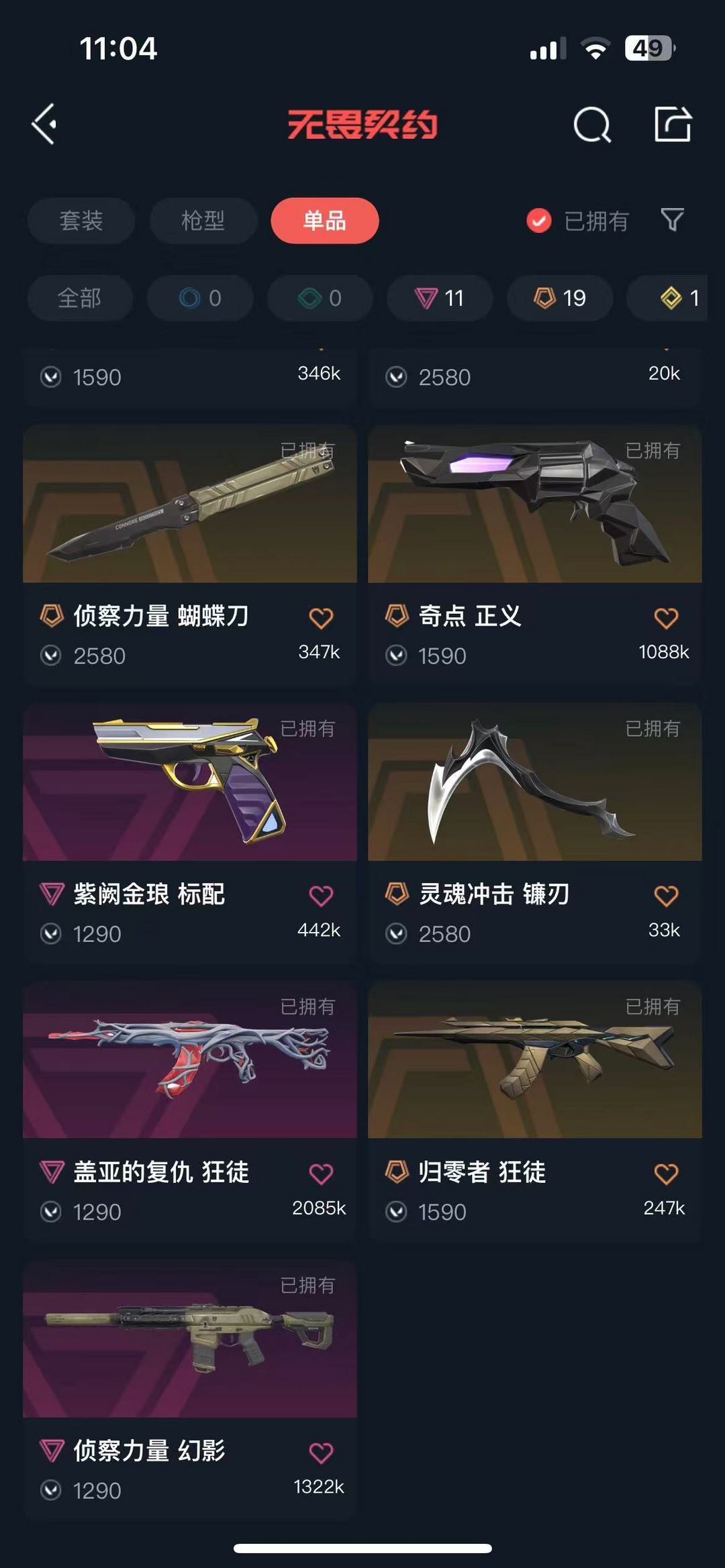
Task: Open the 侦察力量 幻影 skin card
Action: 190,1389
